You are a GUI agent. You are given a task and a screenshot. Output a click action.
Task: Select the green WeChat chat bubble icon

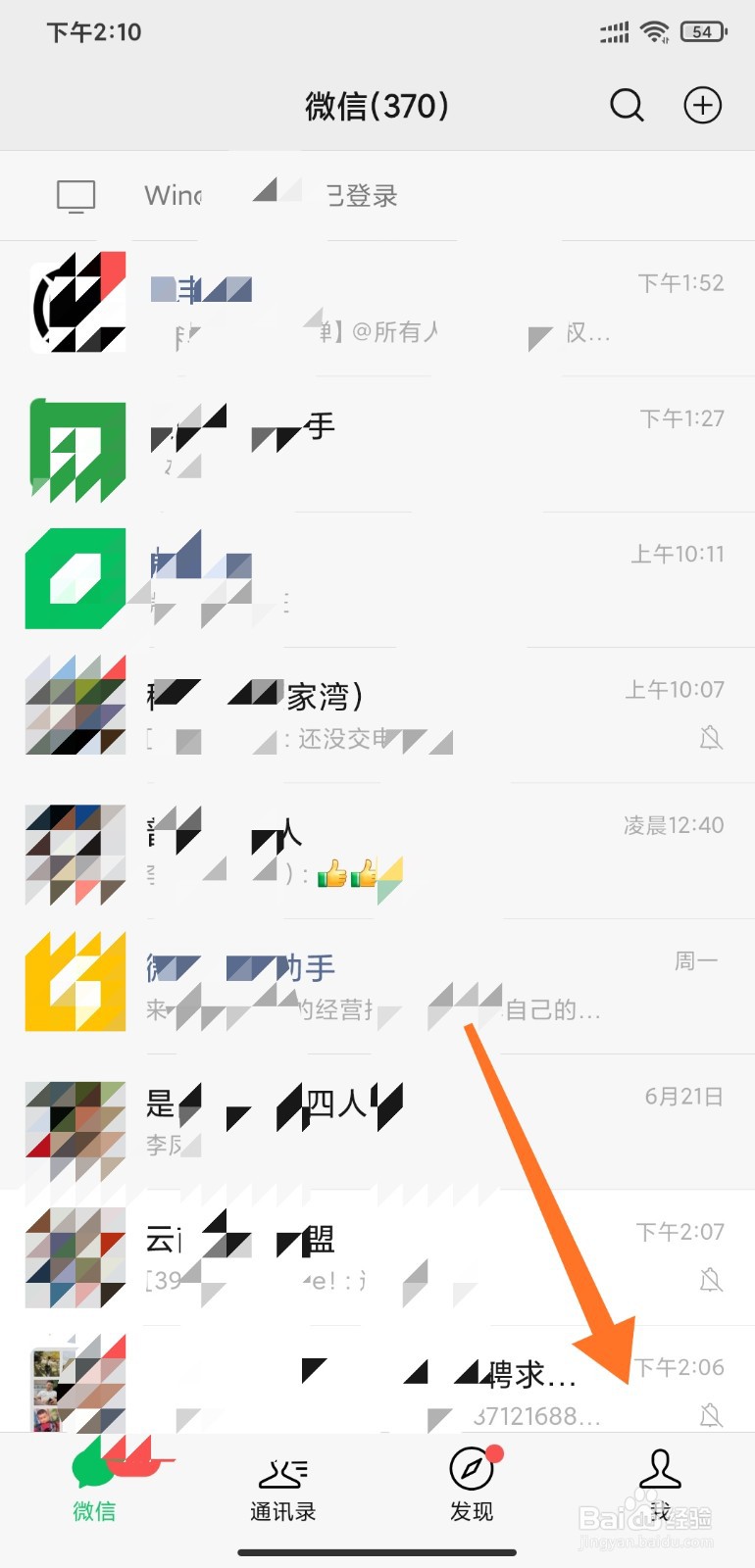pyautogui.click(x=93, y=1468)
